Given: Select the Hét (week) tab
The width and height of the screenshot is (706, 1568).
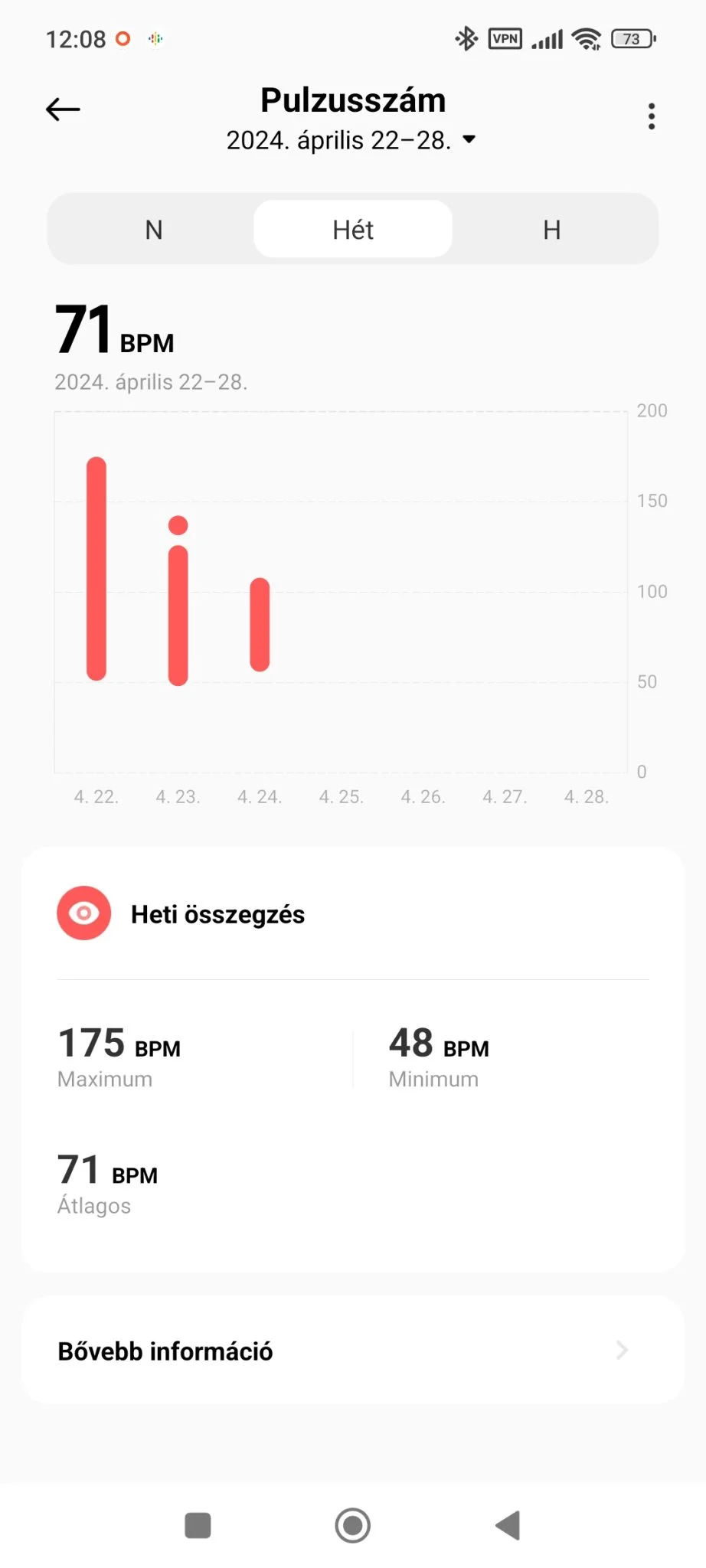Looking at the screenshot, I should (353, 230).
